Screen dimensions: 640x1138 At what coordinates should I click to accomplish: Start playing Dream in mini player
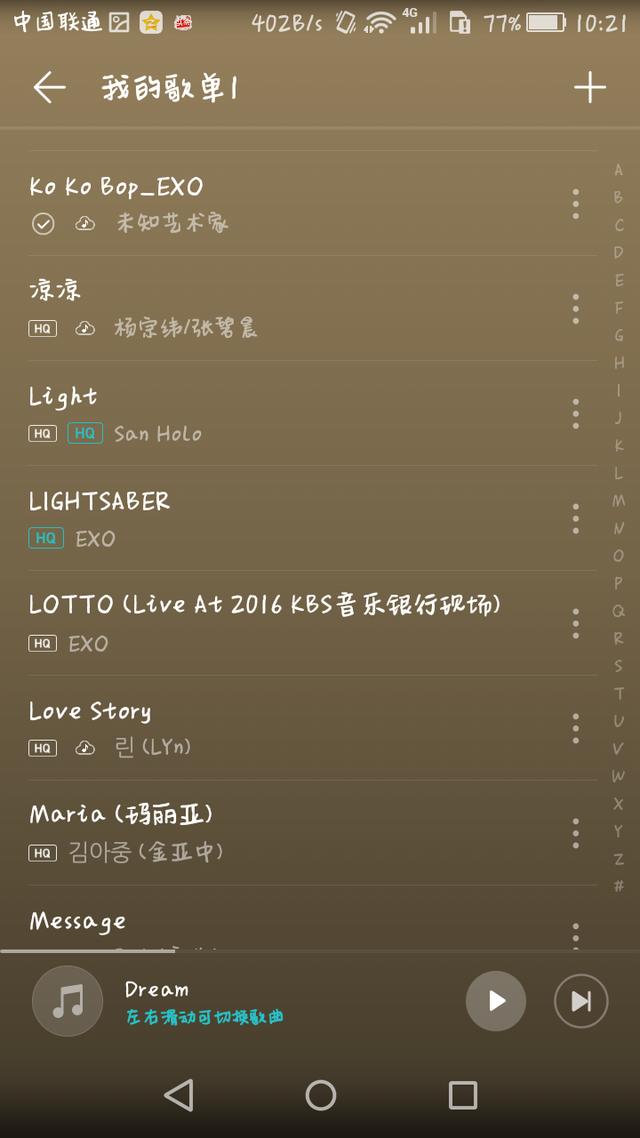coord(496,1001)
